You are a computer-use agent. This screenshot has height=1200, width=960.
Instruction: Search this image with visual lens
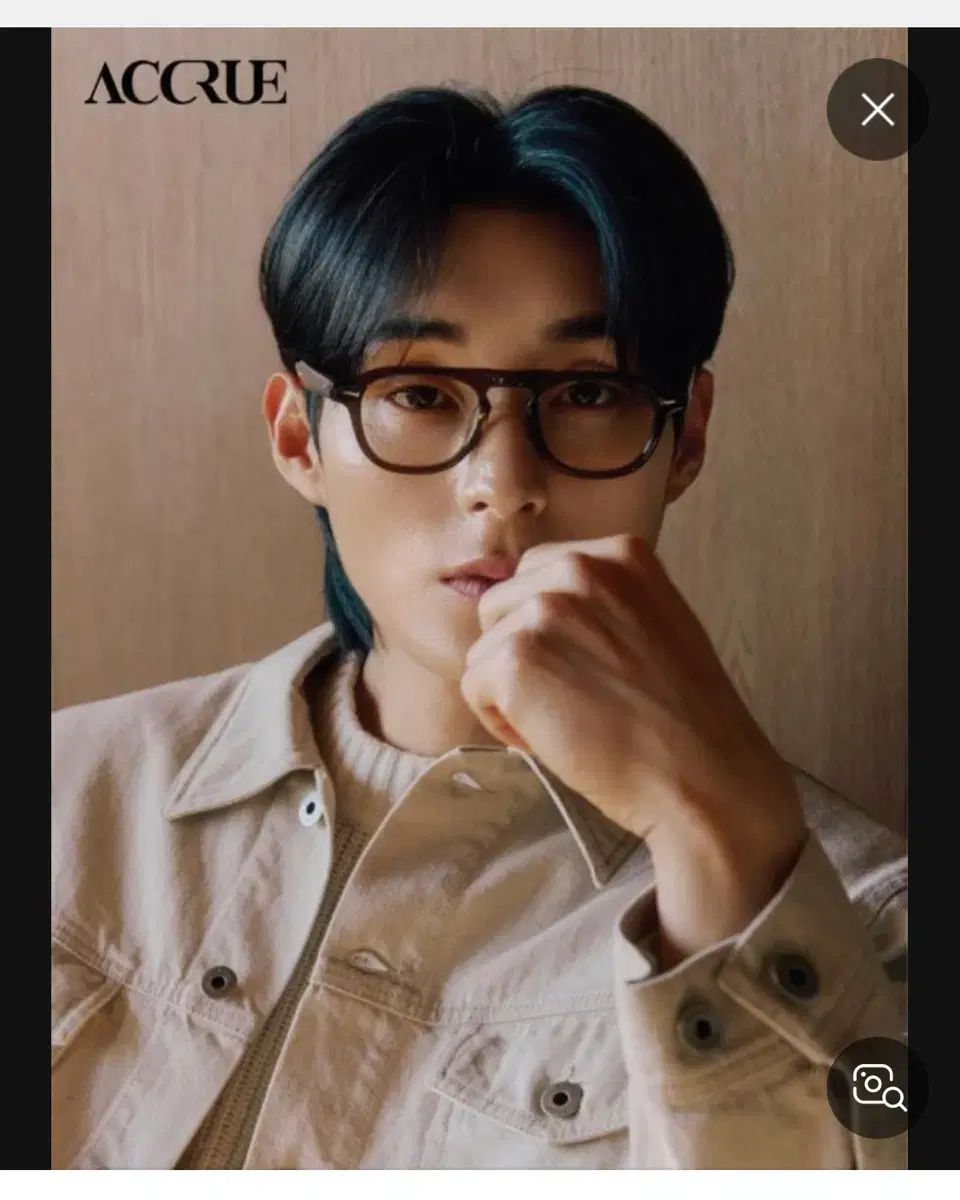pyautogui.click(x=877, y=1087)
